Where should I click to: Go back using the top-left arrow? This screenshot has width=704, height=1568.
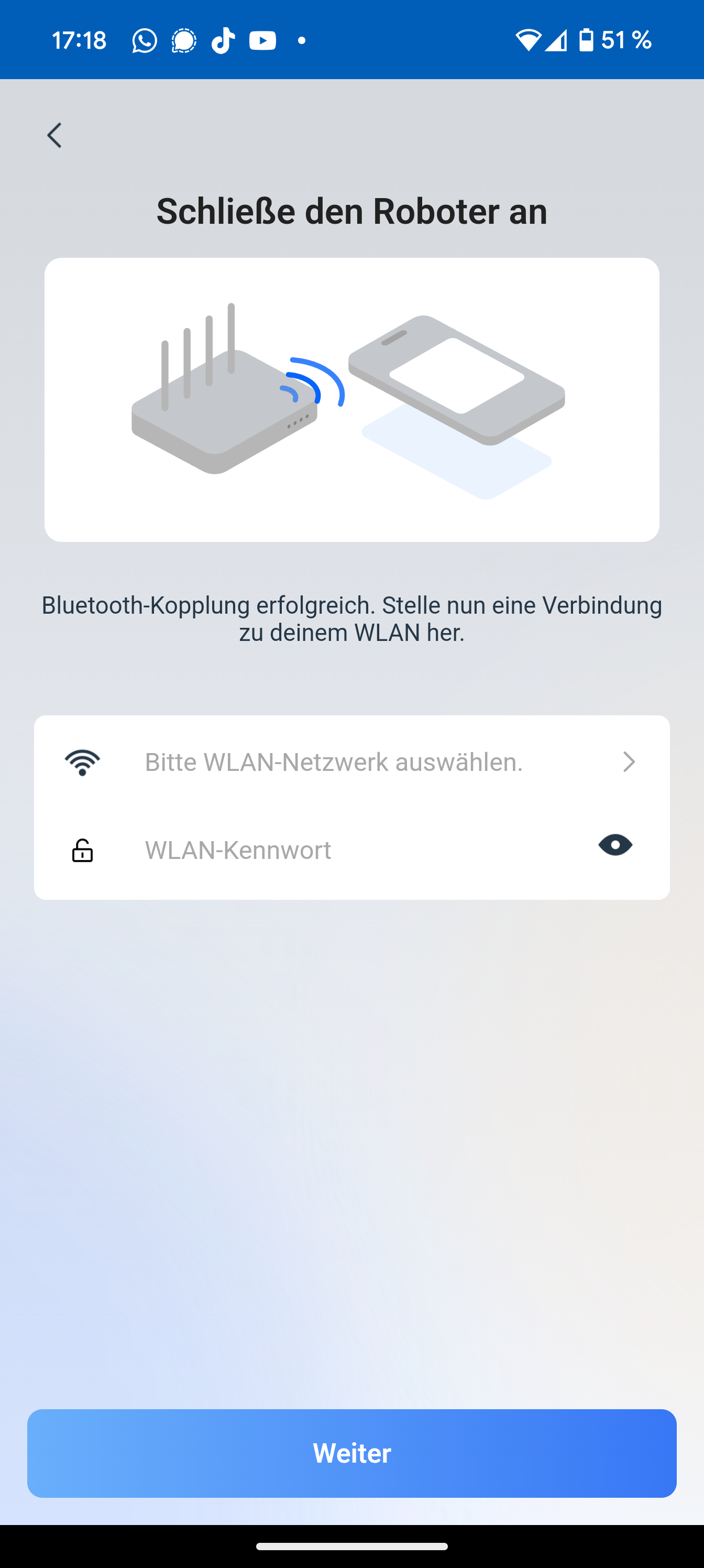tap(55, 135)
